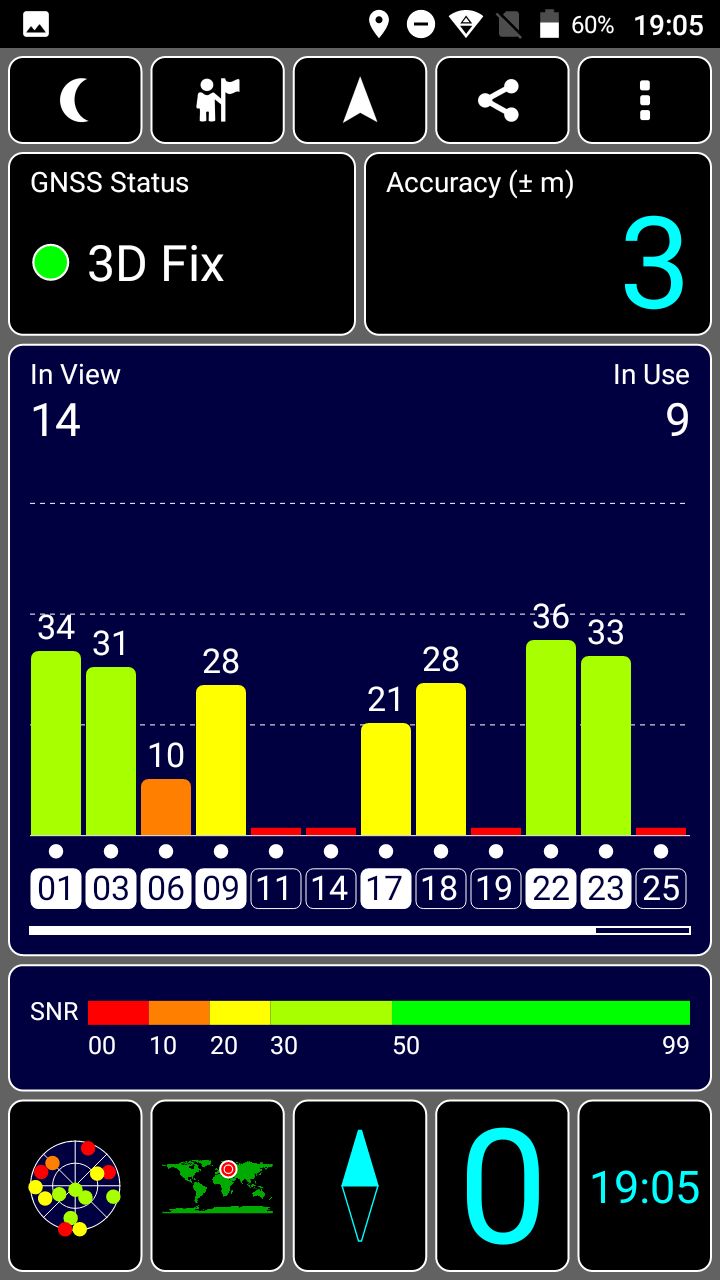The width and height of the screenshot is (720, 1280).
Task: Open the three-dot overflow menu
Action: (645, 100)
